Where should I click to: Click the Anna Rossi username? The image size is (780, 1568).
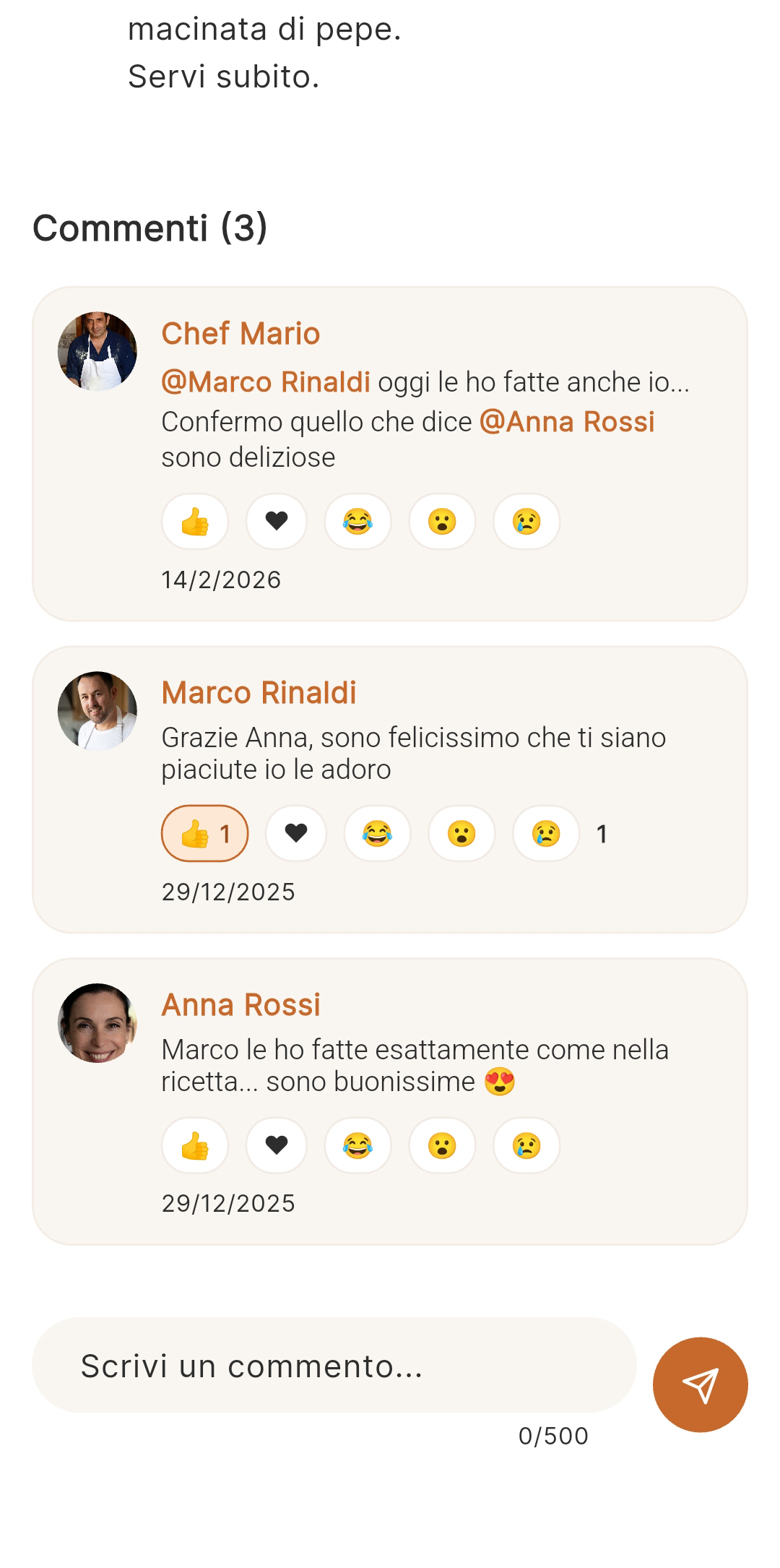coord(241,1004)
